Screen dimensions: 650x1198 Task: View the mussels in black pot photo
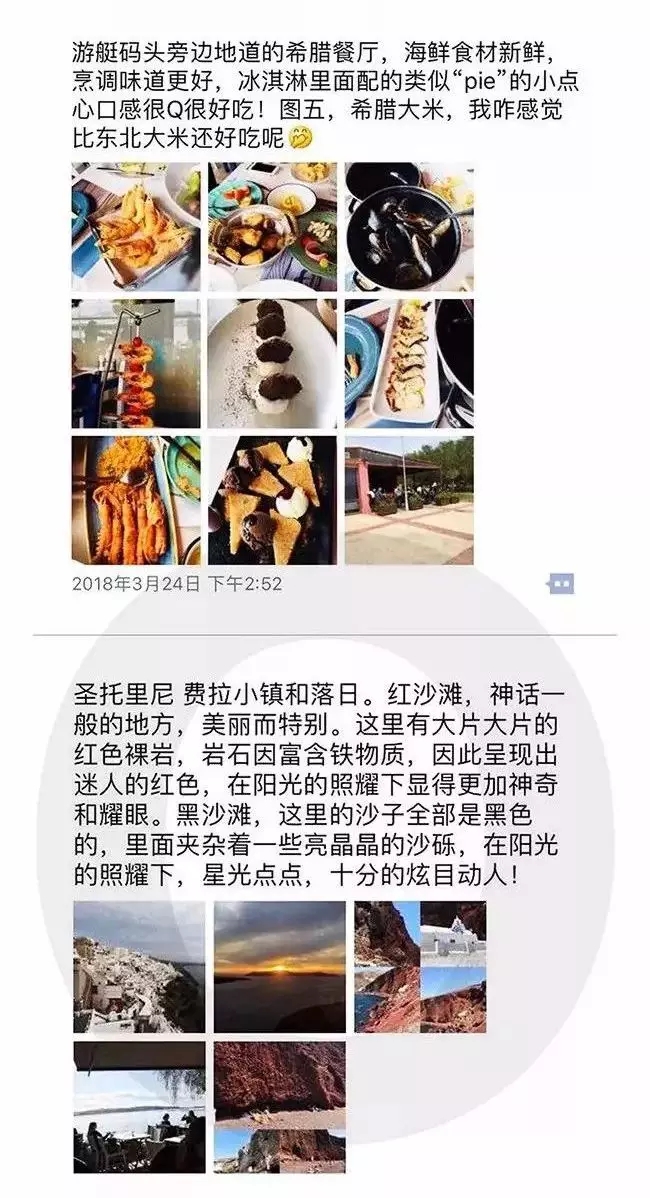pyautogui.click(x=409, y=227)
